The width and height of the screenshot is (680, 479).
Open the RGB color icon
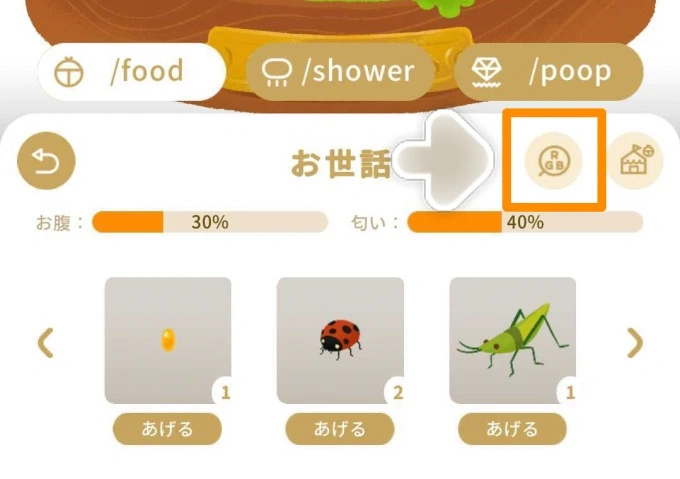point(553,161)
